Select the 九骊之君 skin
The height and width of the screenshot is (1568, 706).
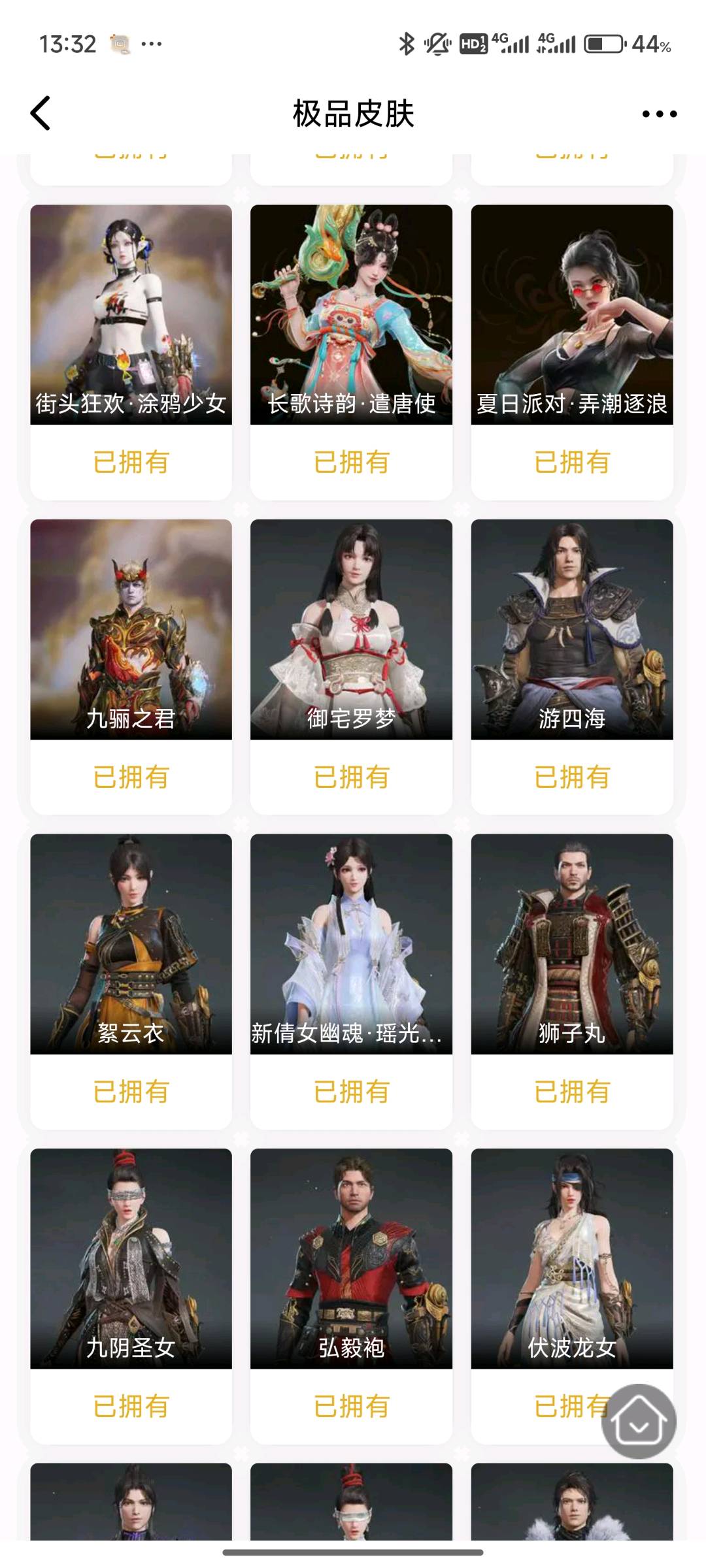131,629
